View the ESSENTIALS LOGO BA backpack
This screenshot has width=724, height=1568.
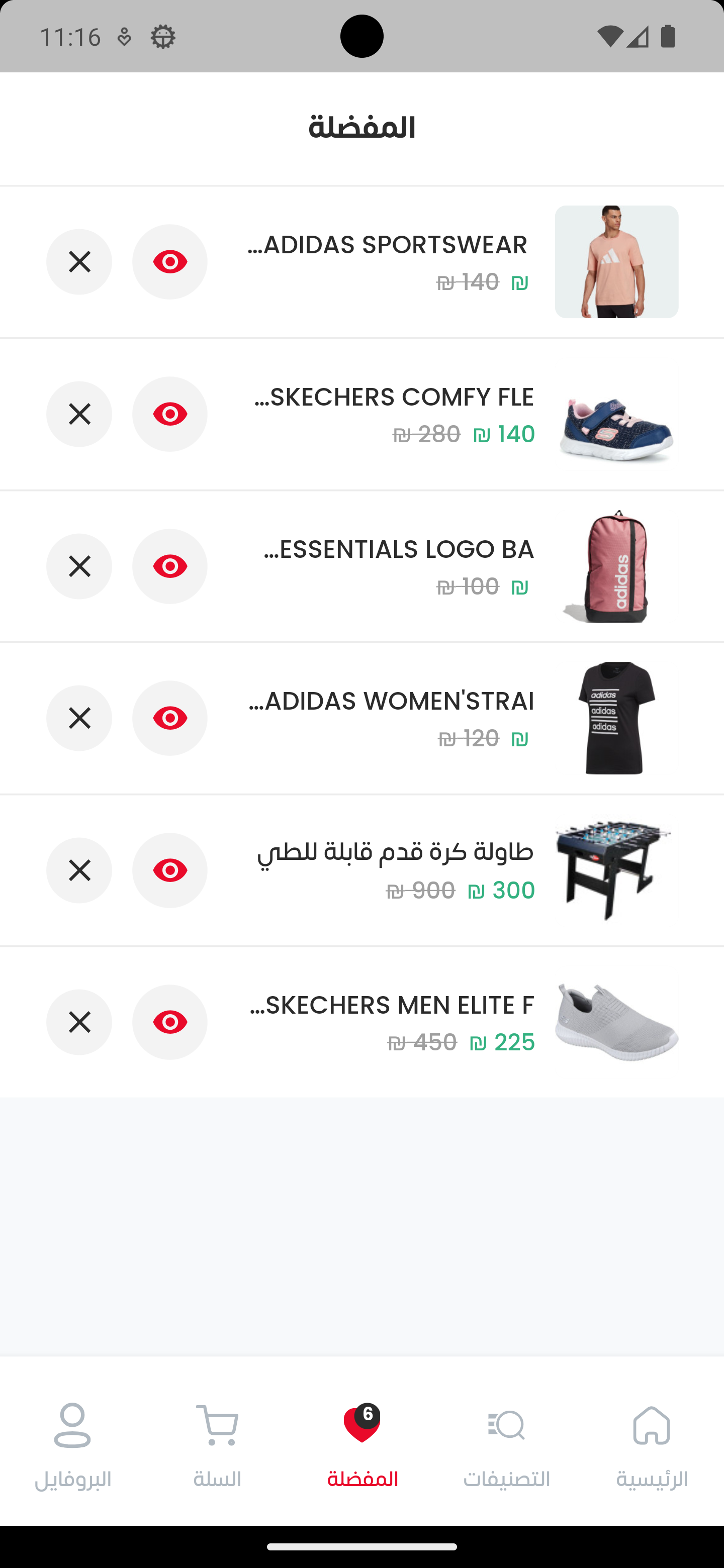point(170,566)
